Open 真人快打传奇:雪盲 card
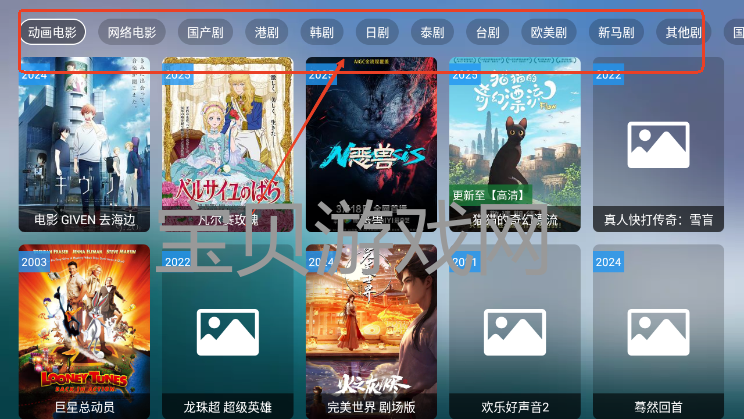The image size is (744, 419). pyautogui.click(x=658, y=144)
